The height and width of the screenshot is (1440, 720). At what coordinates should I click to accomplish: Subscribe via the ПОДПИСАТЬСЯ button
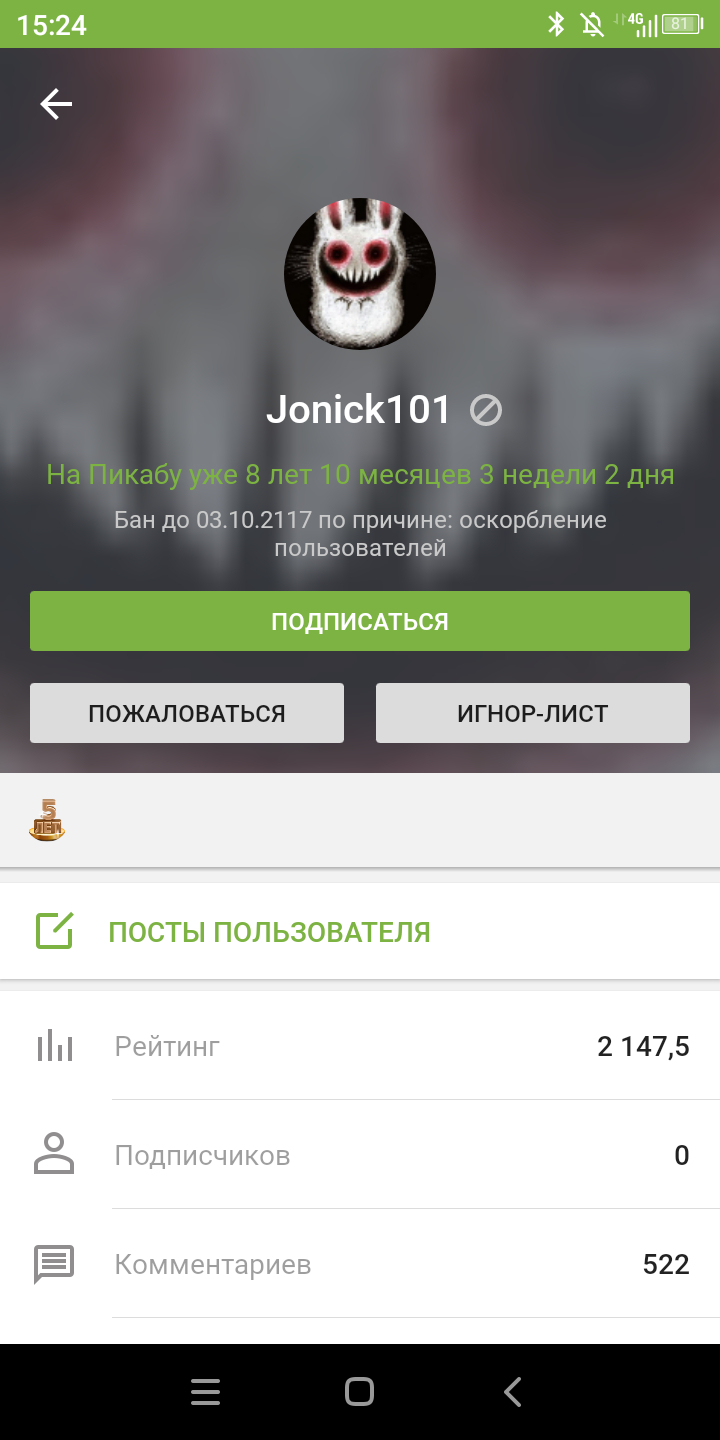tap(360, 621)
